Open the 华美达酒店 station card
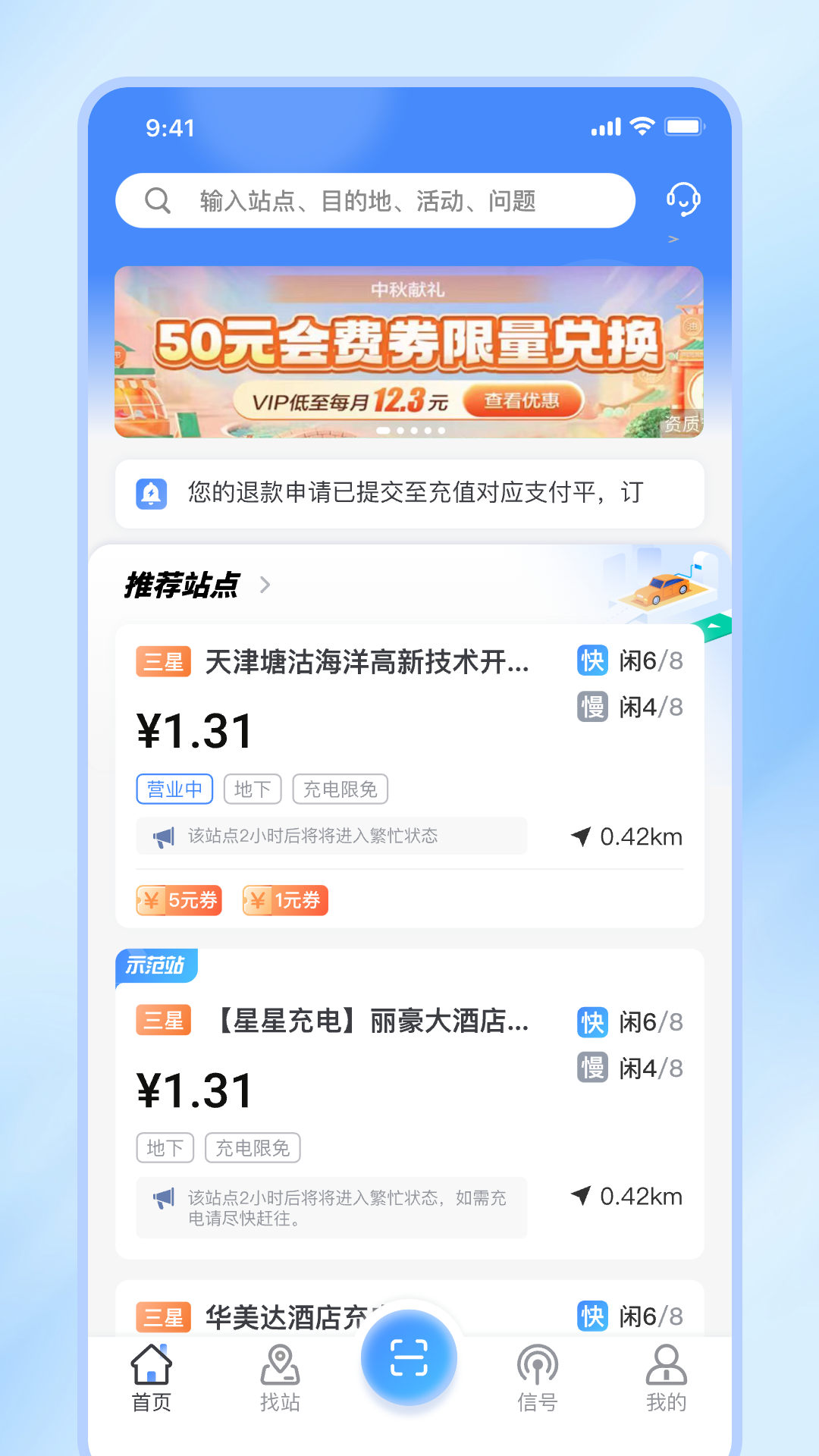Viewport: 819px width, 1456px height. coord(288,1316)
